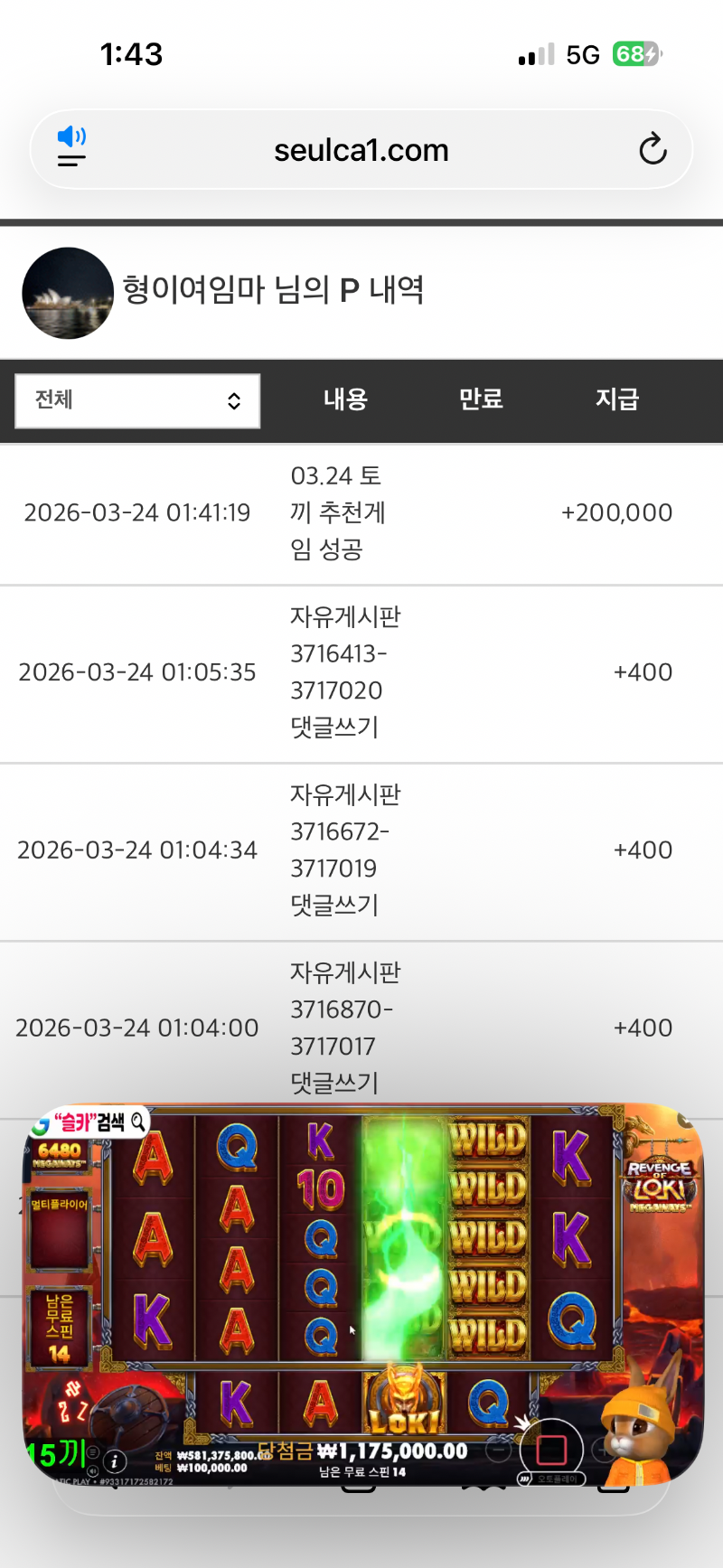Image resolution: width=723 pixels, height=1568 pixels.
Task: Open the page menu with speaker icon
Action: pos(71,148)
